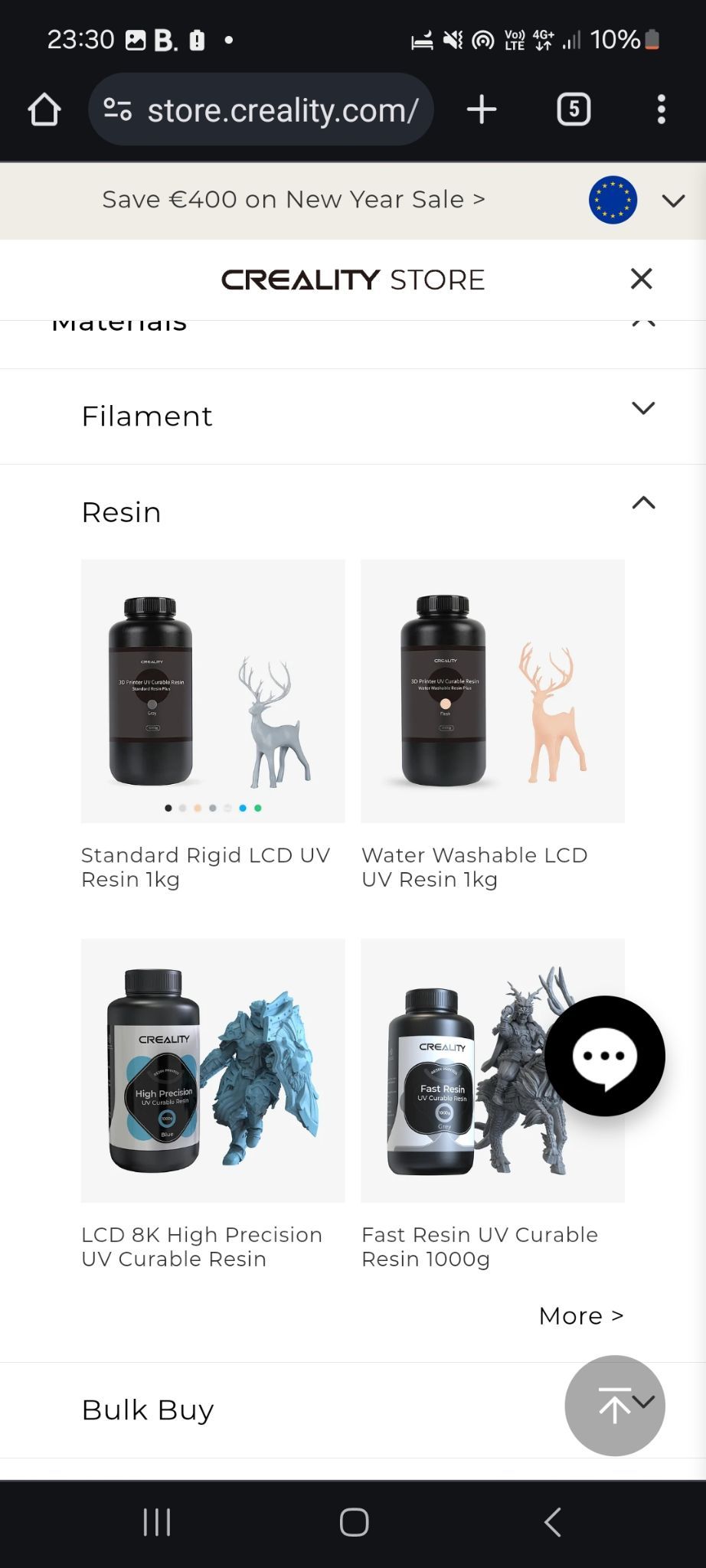Viewport: 706px width, 1568px height.
Task: Open the recent apps view
Action: click(x=157, y=1522)
